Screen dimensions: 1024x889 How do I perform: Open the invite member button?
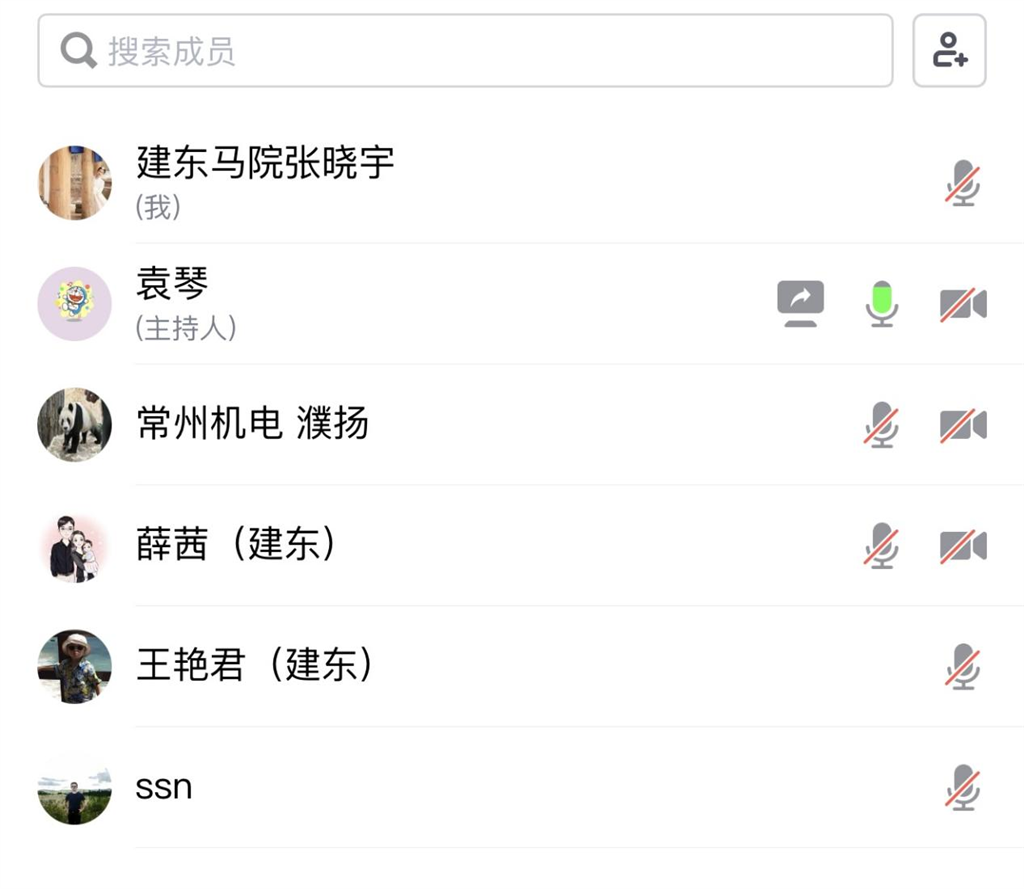[949, 50]
